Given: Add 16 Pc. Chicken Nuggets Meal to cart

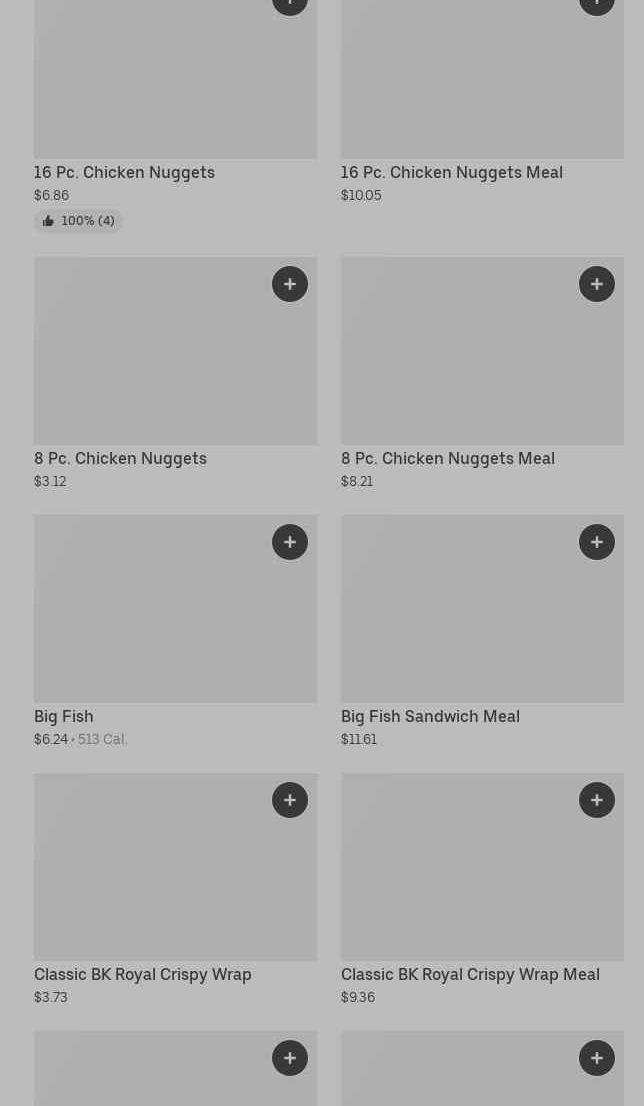Looking at the screenshot, I should click(x=597, y=4).
